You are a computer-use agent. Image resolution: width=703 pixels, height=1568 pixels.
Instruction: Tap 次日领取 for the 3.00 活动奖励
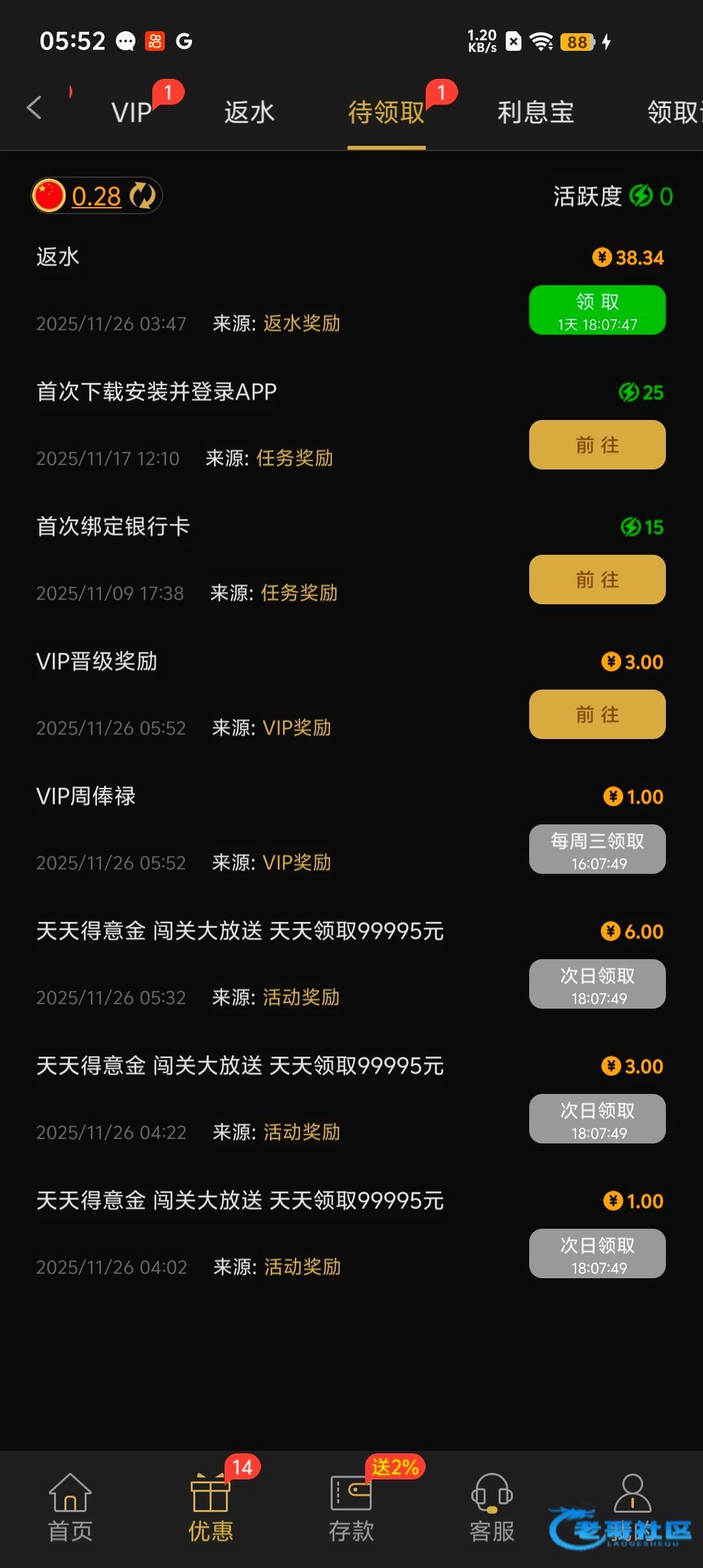pos(597,1119)
